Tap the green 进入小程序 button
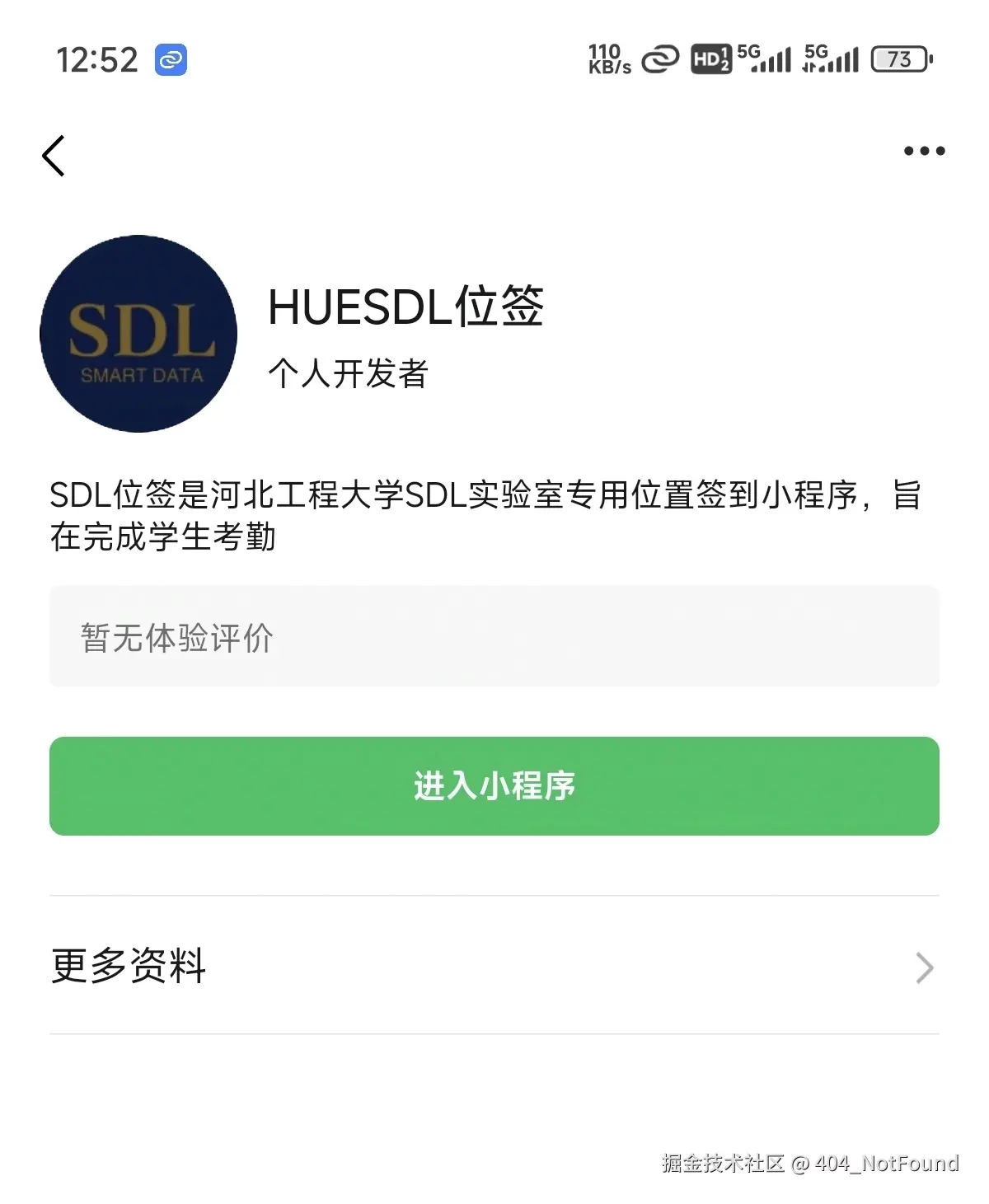 coord(494,785)
